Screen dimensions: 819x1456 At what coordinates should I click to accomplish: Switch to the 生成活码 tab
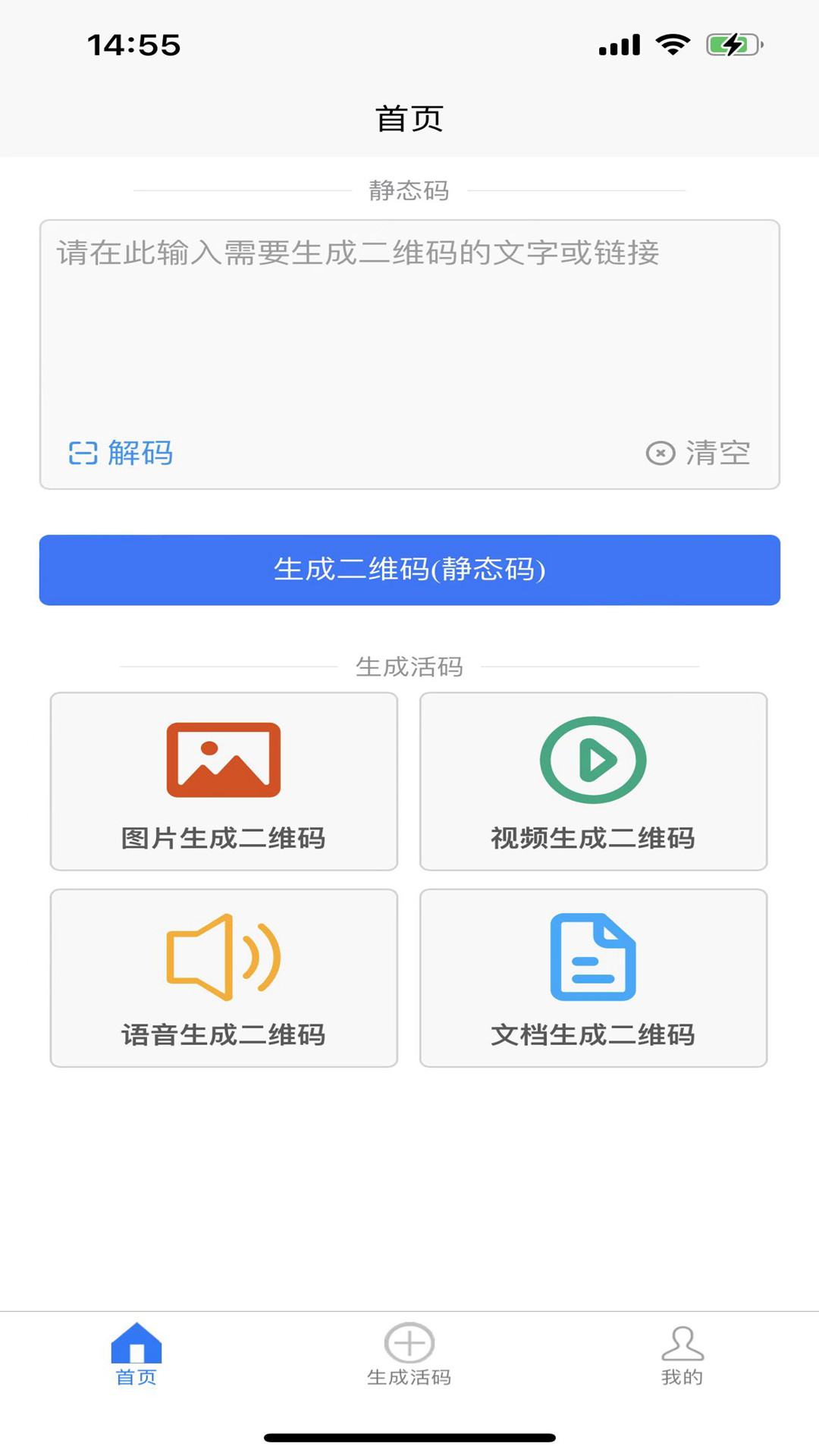409,1354
